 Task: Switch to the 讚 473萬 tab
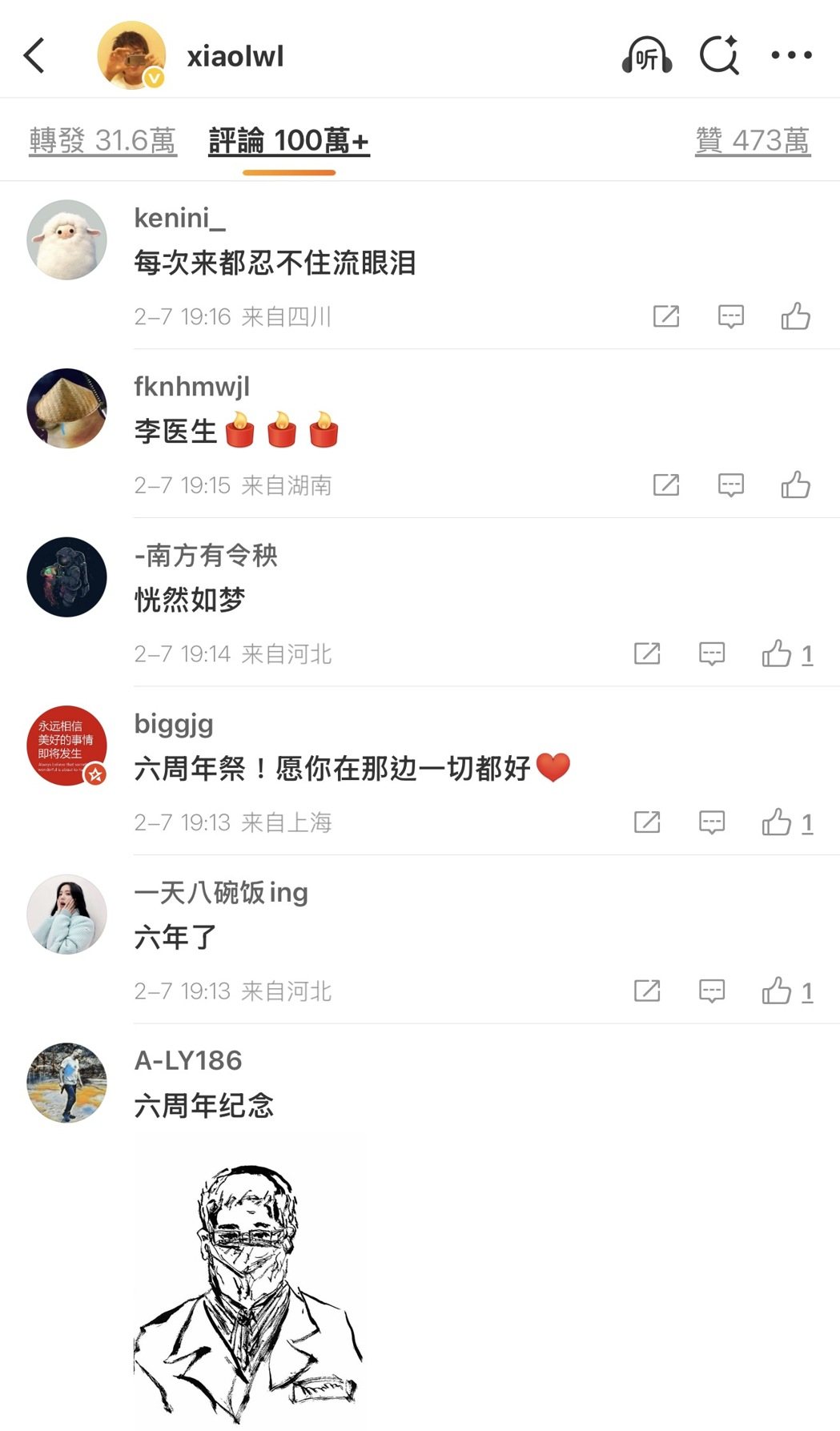pyautogui.click(x=752, y=141)
